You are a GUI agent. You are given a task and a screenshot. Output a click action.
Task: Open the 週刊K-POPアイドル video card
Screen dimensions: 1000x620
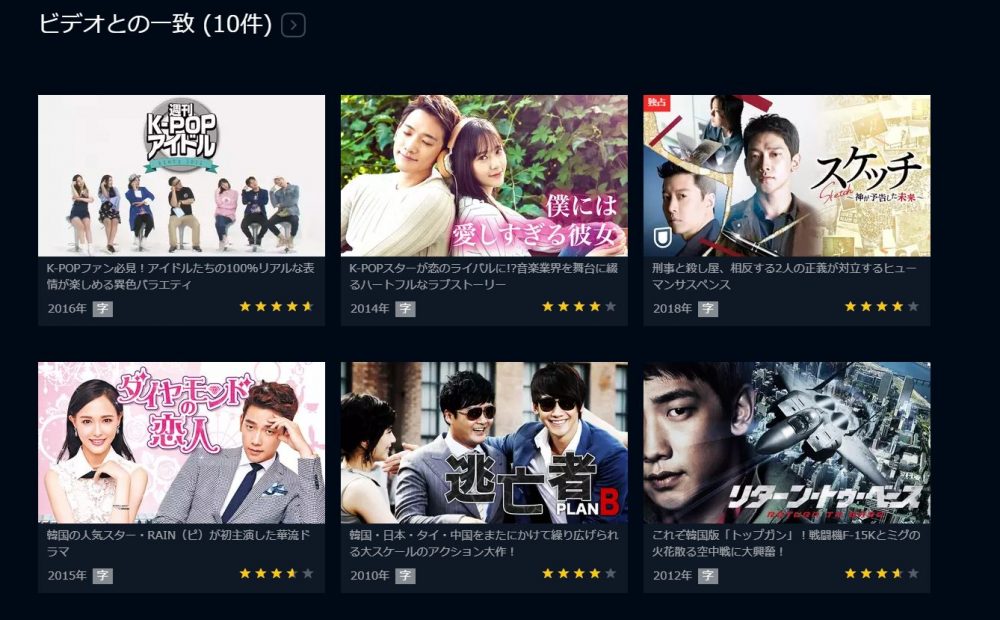(181, 176)
